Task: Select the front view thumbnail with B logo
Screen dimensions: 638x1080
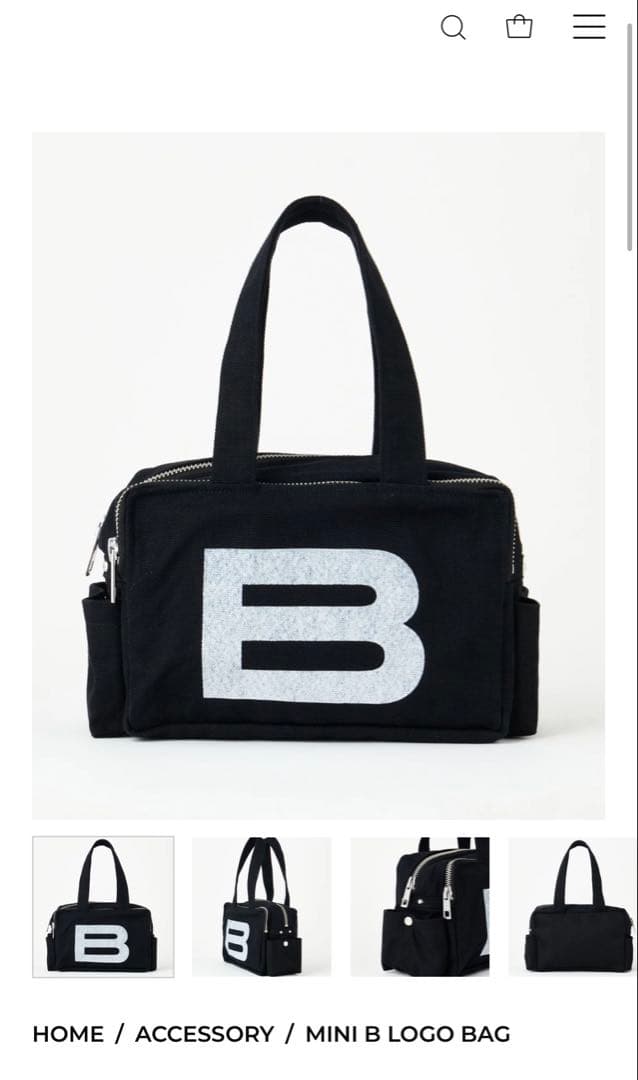Action: pos(103,906)
